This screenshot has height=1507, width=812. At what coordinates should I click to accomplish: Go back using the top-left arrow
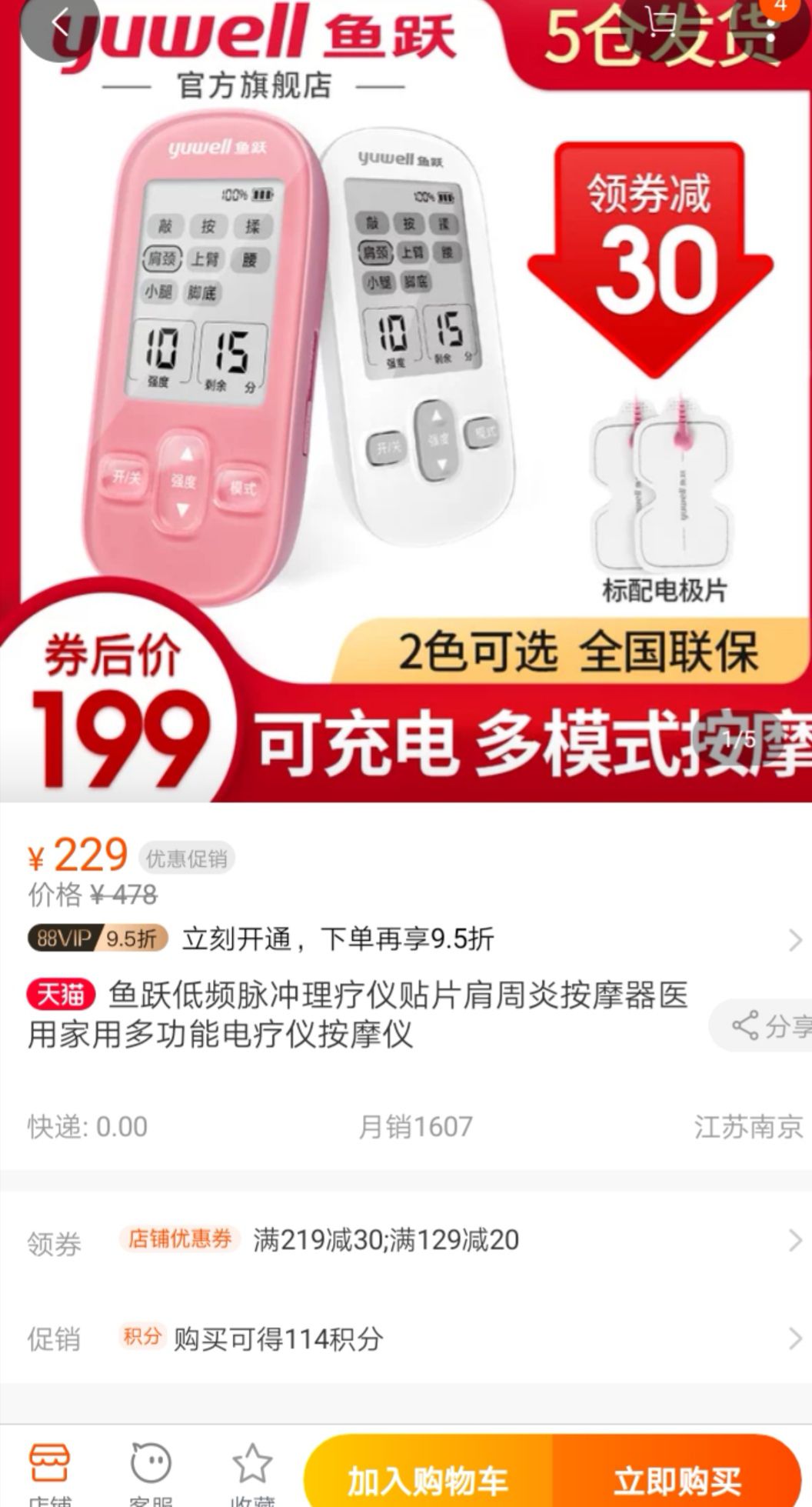coord(58,23)
